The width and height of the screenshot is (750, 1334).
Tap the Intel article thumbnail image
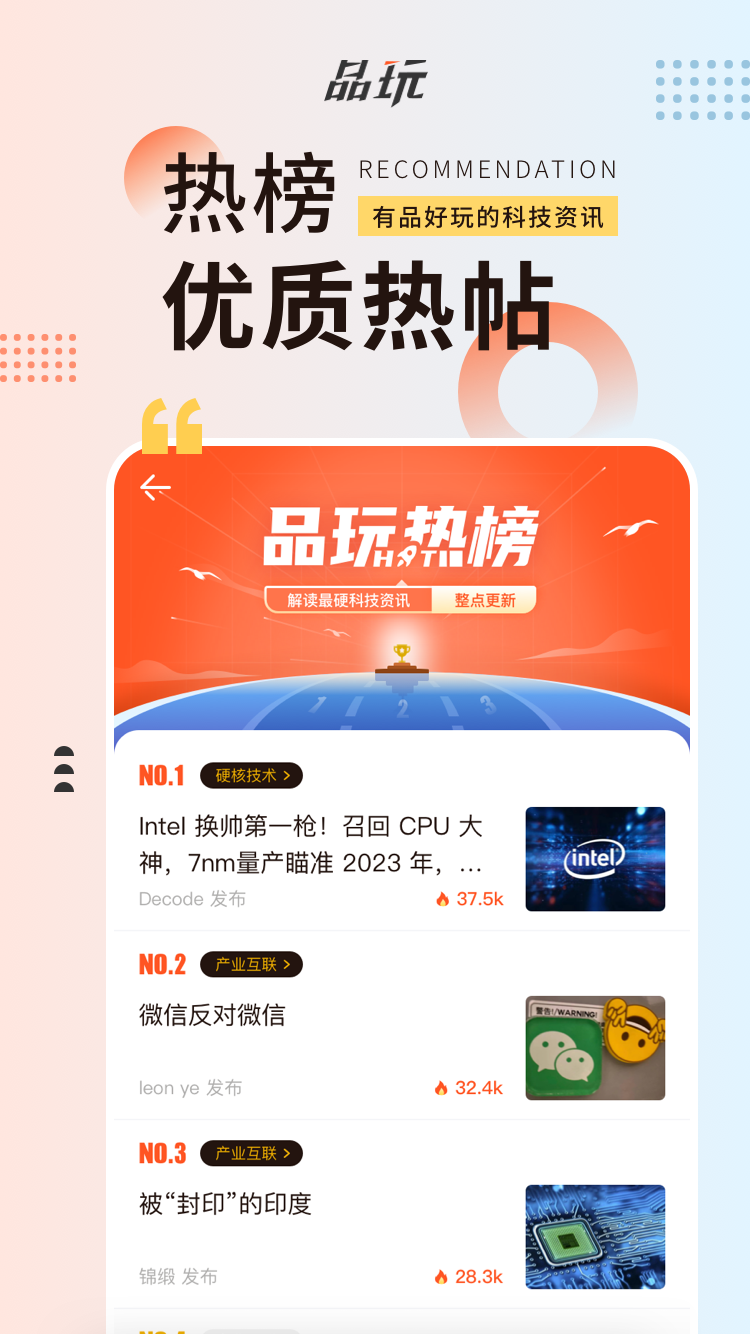point(595,859)
